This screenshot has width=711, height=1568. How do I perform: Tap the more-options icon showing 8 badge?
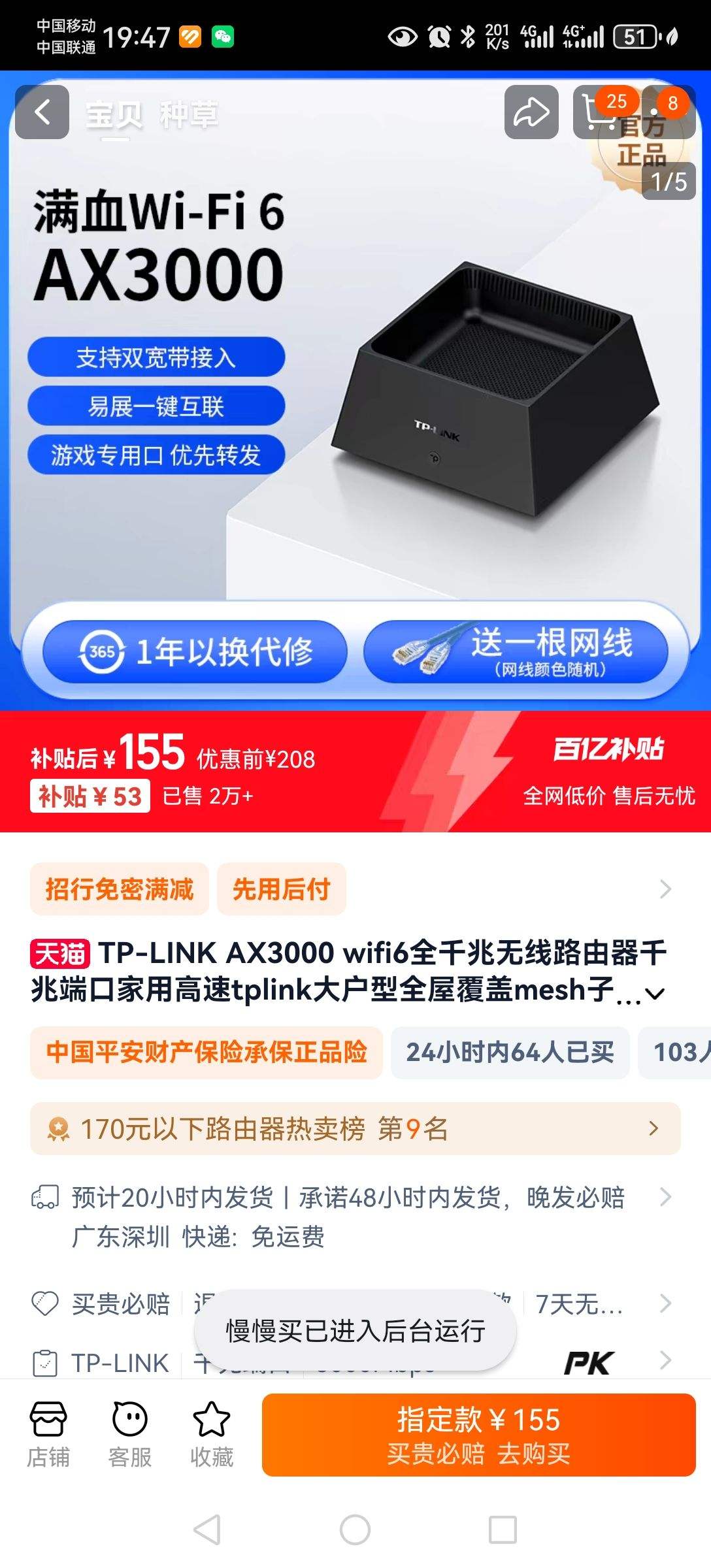[667, 112]
